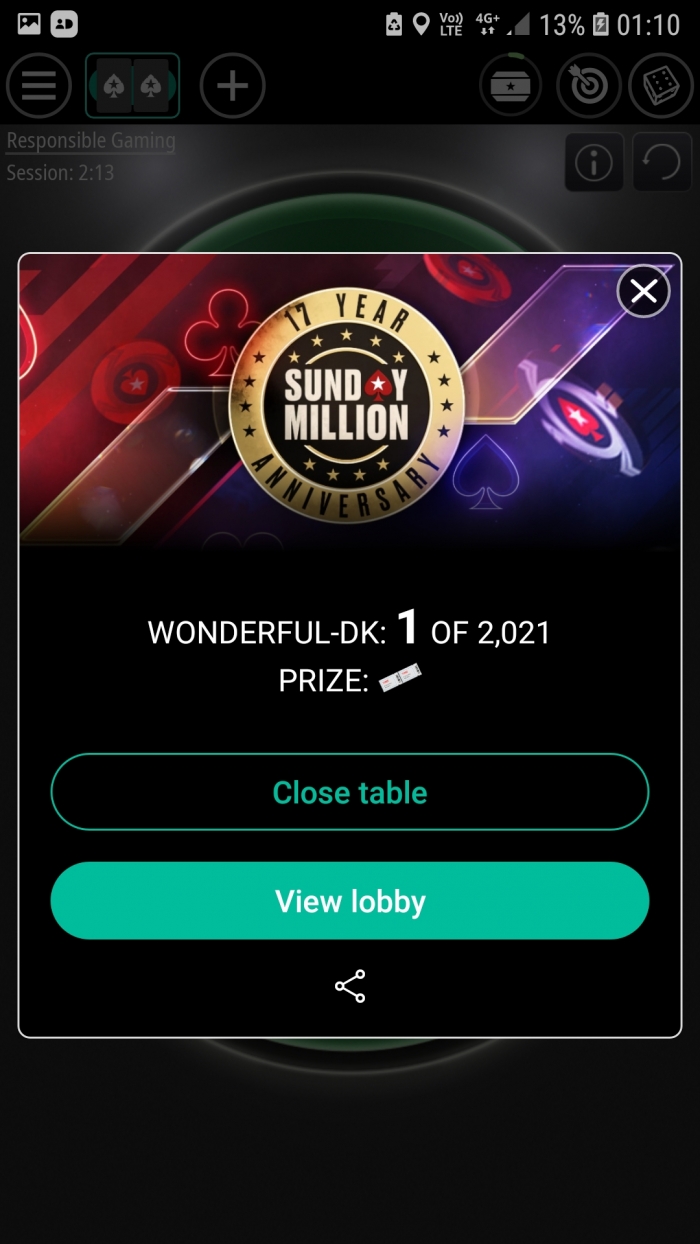Tap the hand replay circular arrow
This screenshot has height=1244, width=700.
tap(662, 162)
